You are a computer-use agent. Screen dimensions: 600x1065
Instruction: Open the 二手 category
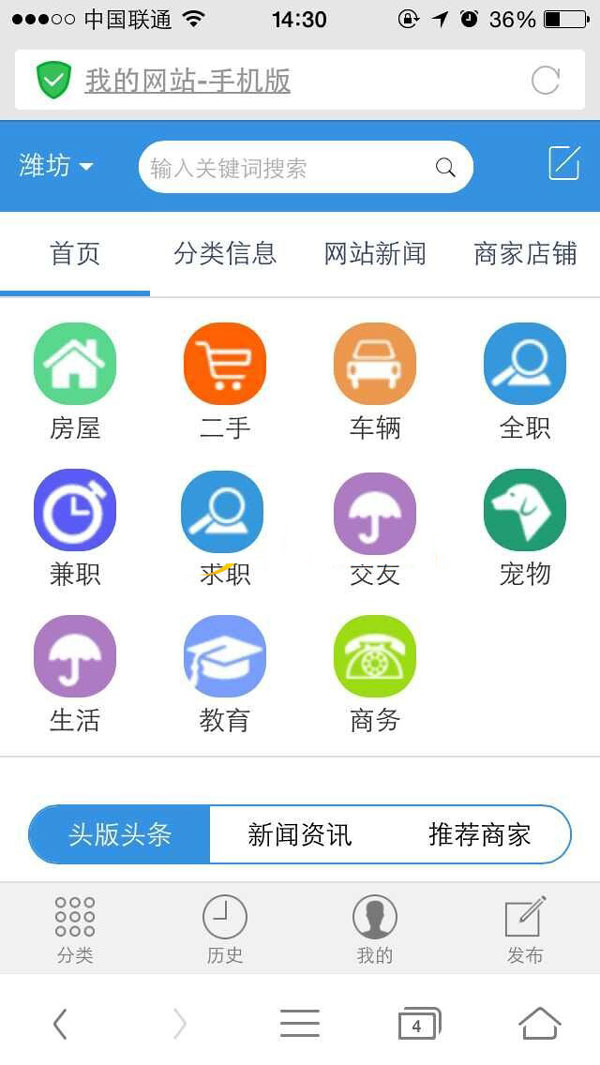[x=225, y=382]
